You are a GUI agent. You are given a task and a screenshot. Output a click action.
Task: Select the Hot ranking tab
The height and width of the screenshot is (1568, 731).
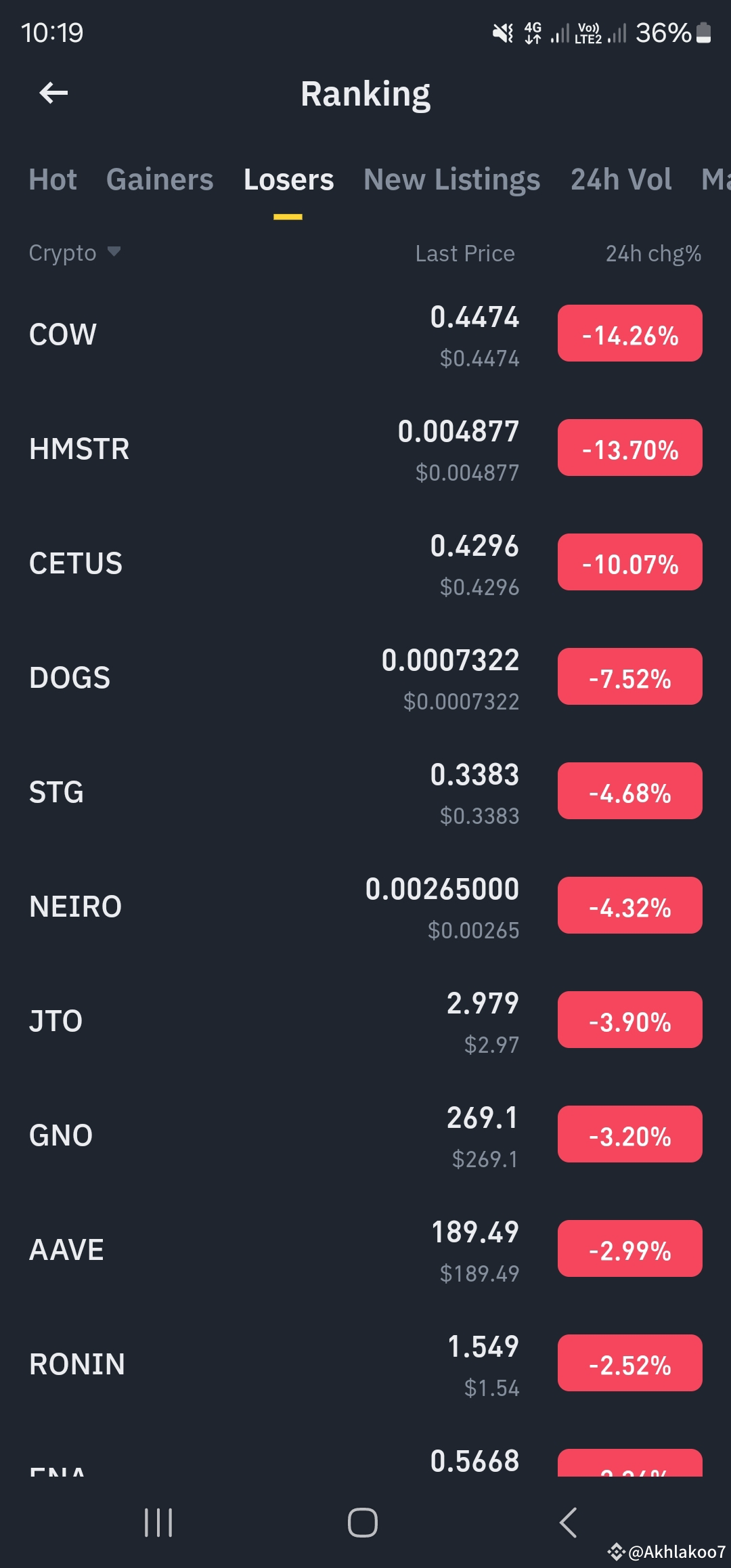point(53,179)
